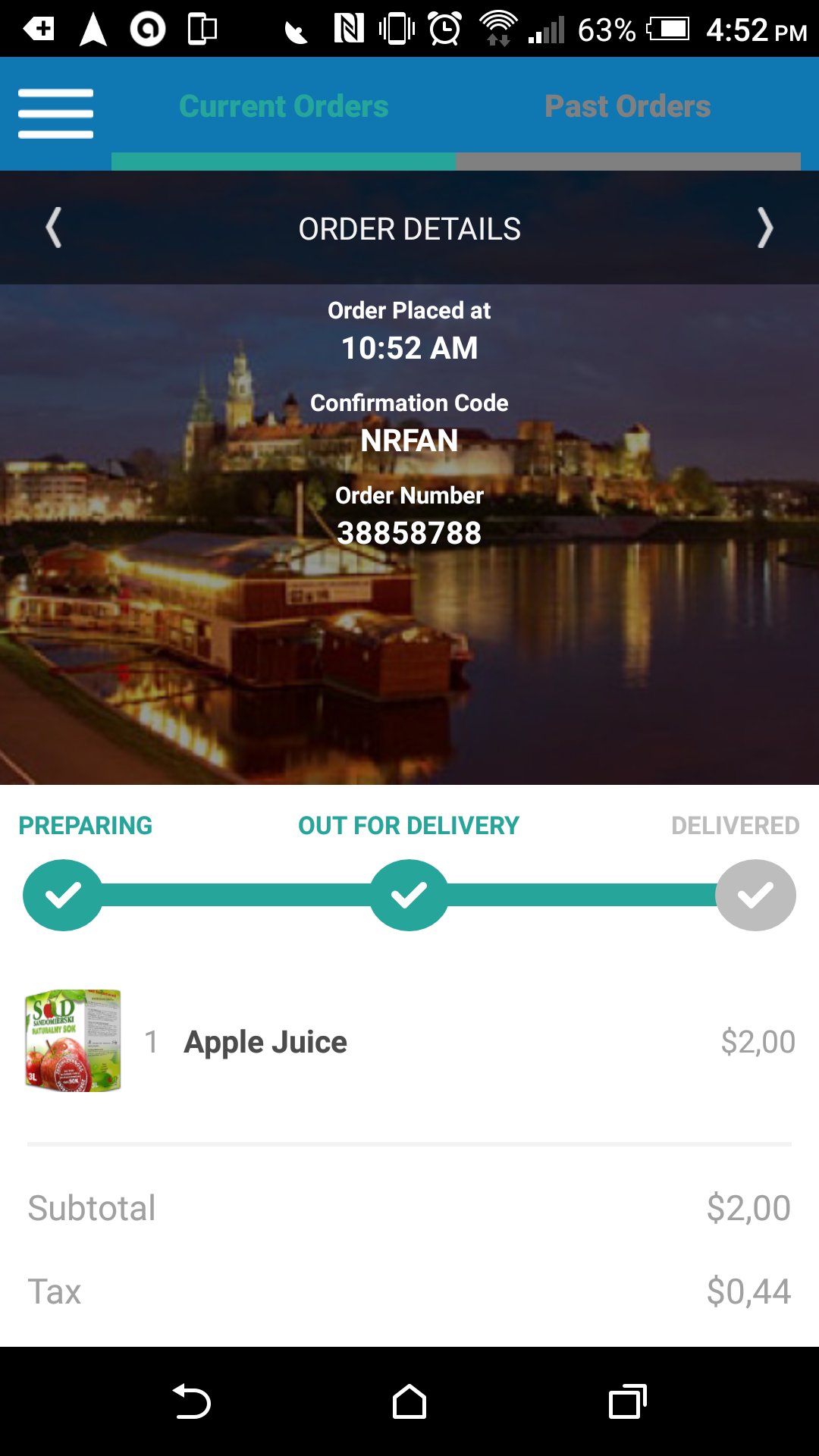Toggle the Out for Delivery stage indicator

(409, 895)
